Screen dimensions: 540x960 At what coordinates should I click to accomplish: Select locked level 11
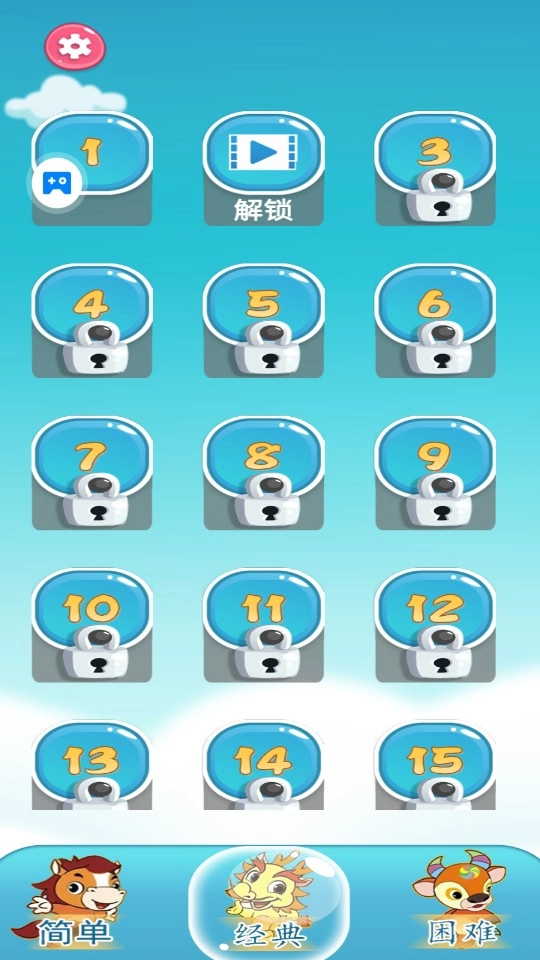click(x=263, y=625)
